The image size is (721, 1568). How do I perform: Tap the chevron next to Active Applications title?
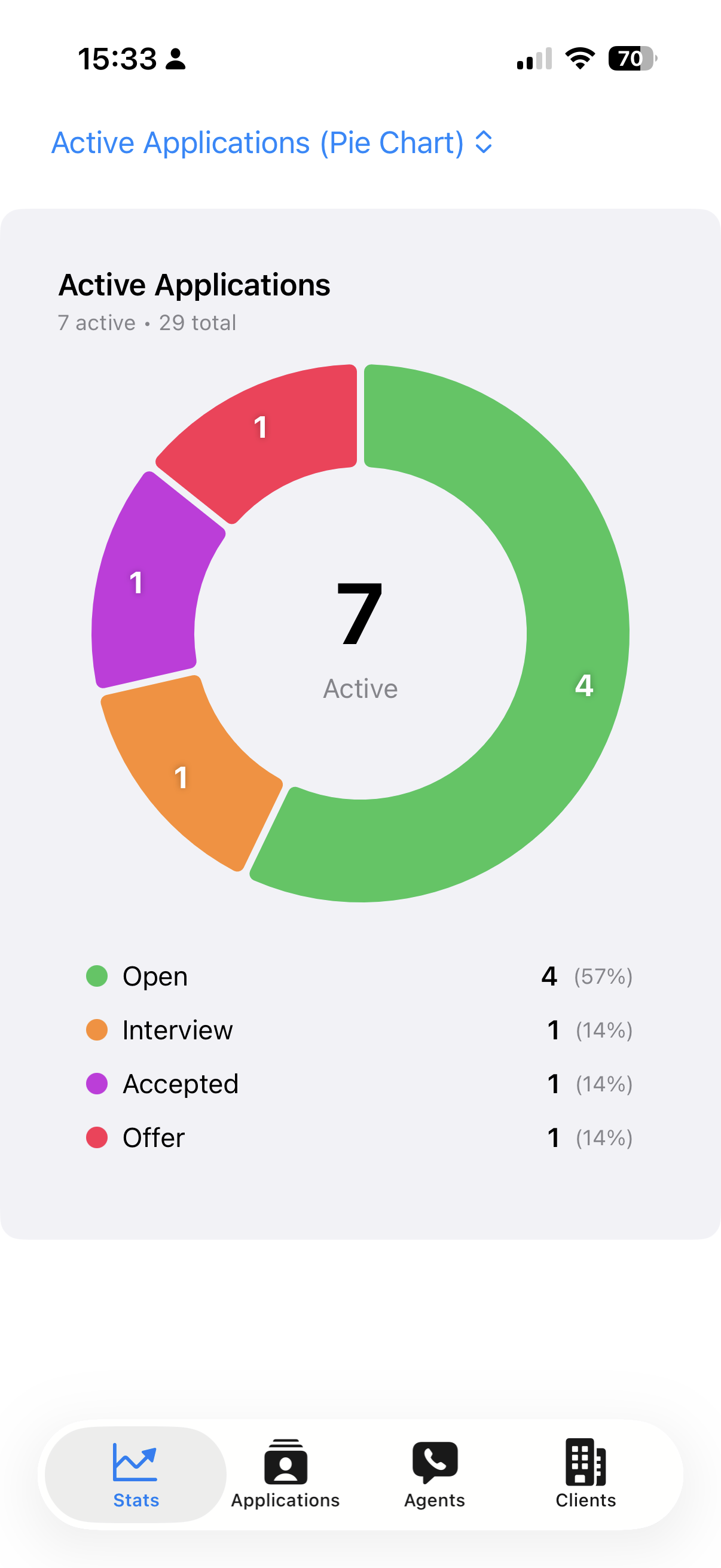point(481,142)
